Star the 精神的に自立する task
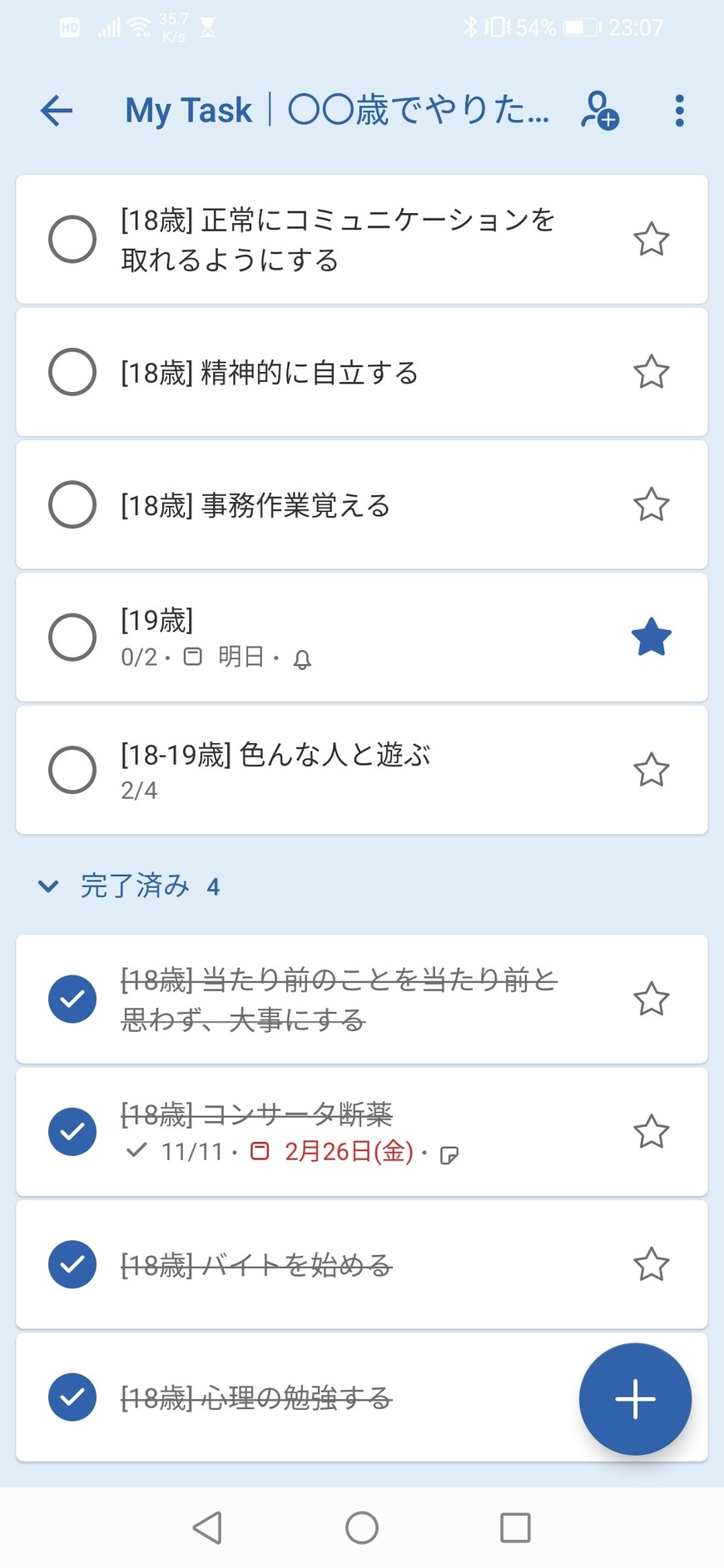This screenshot has width=724, height=1568. 651,372
